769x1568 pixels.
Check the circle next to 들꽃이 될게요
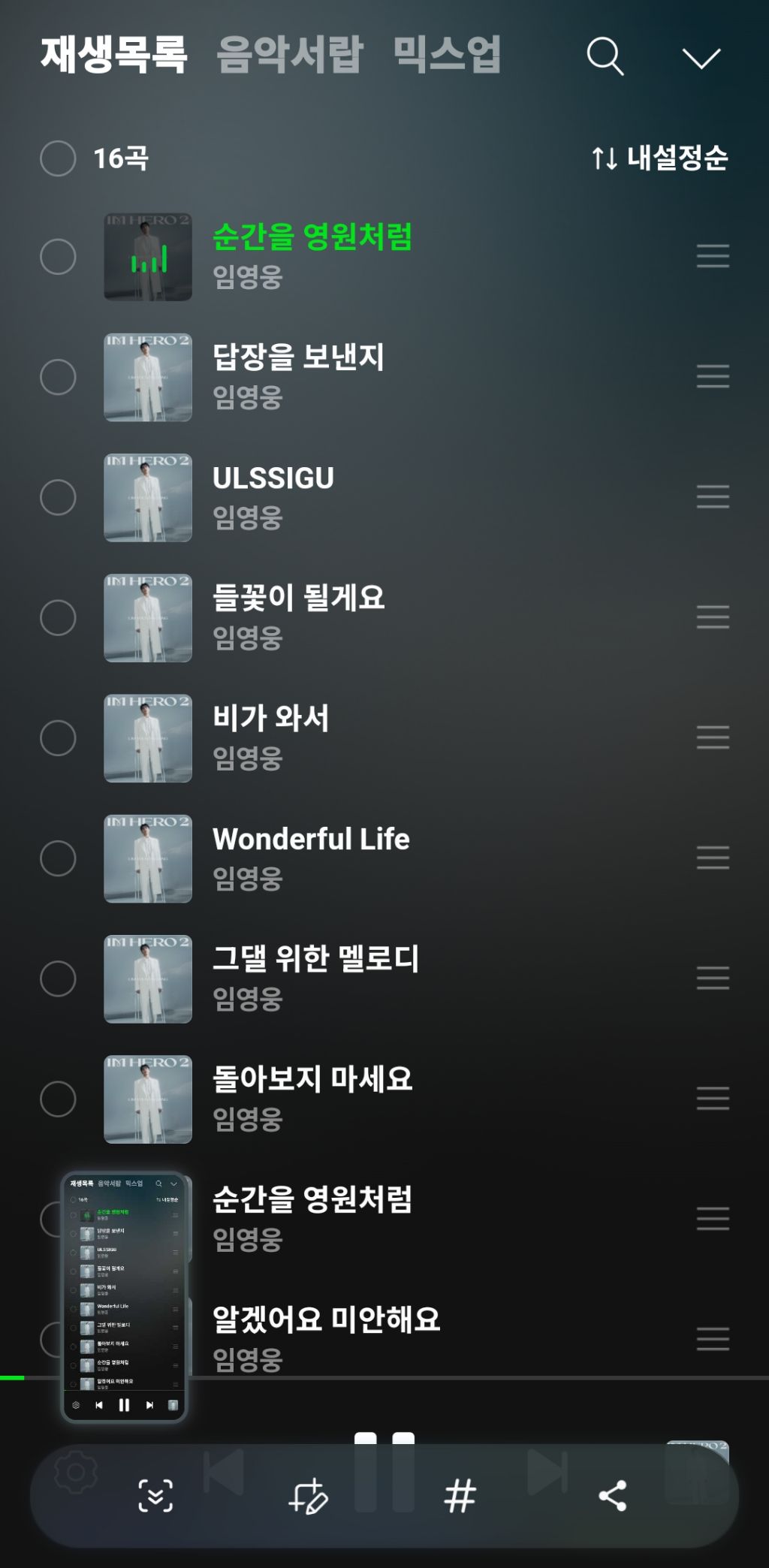click(x=58, y=617)
